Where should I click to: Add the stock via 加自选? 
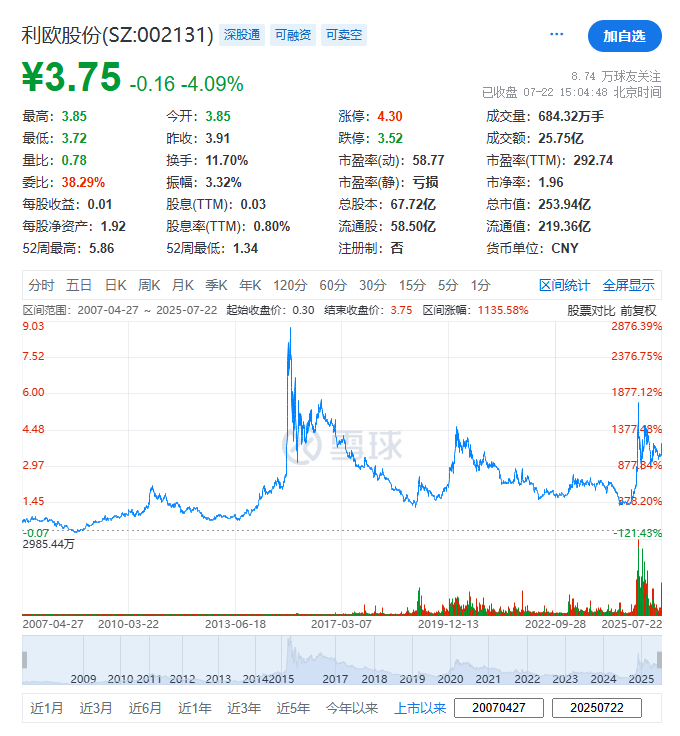624,36
